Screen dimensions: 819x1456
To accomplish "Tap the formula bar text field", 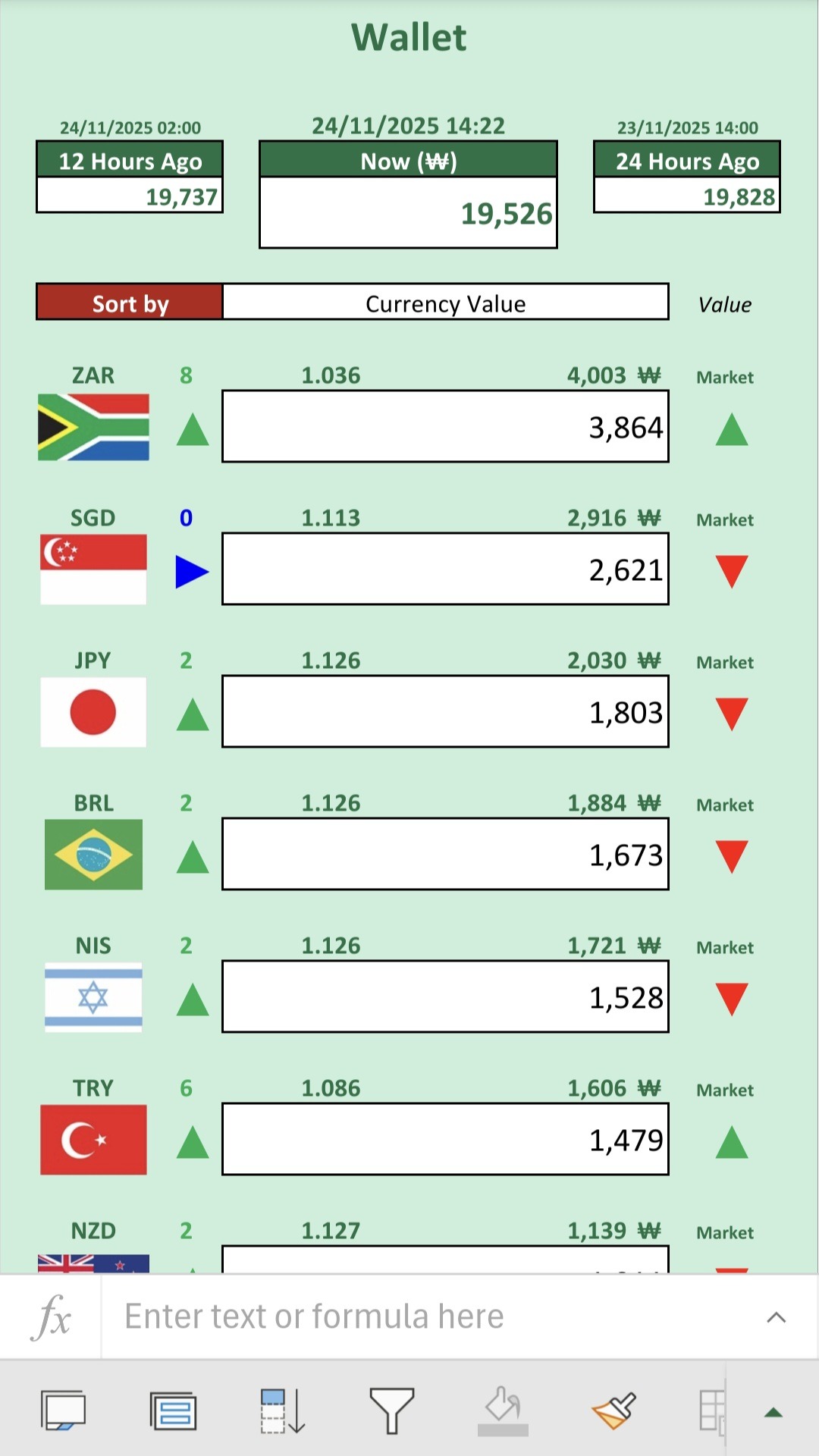I will pyautogui.click(x=425, y=1316).
